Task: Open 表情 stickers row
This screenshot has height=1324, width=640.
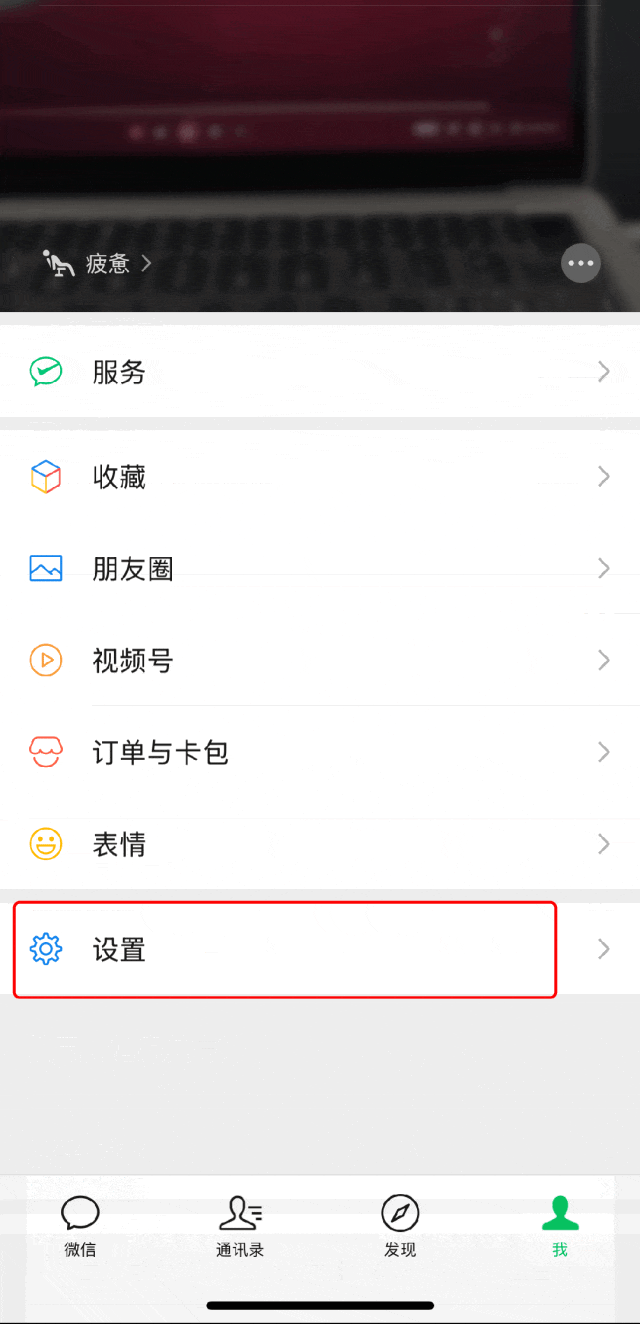Action: [x=320, y=844]
